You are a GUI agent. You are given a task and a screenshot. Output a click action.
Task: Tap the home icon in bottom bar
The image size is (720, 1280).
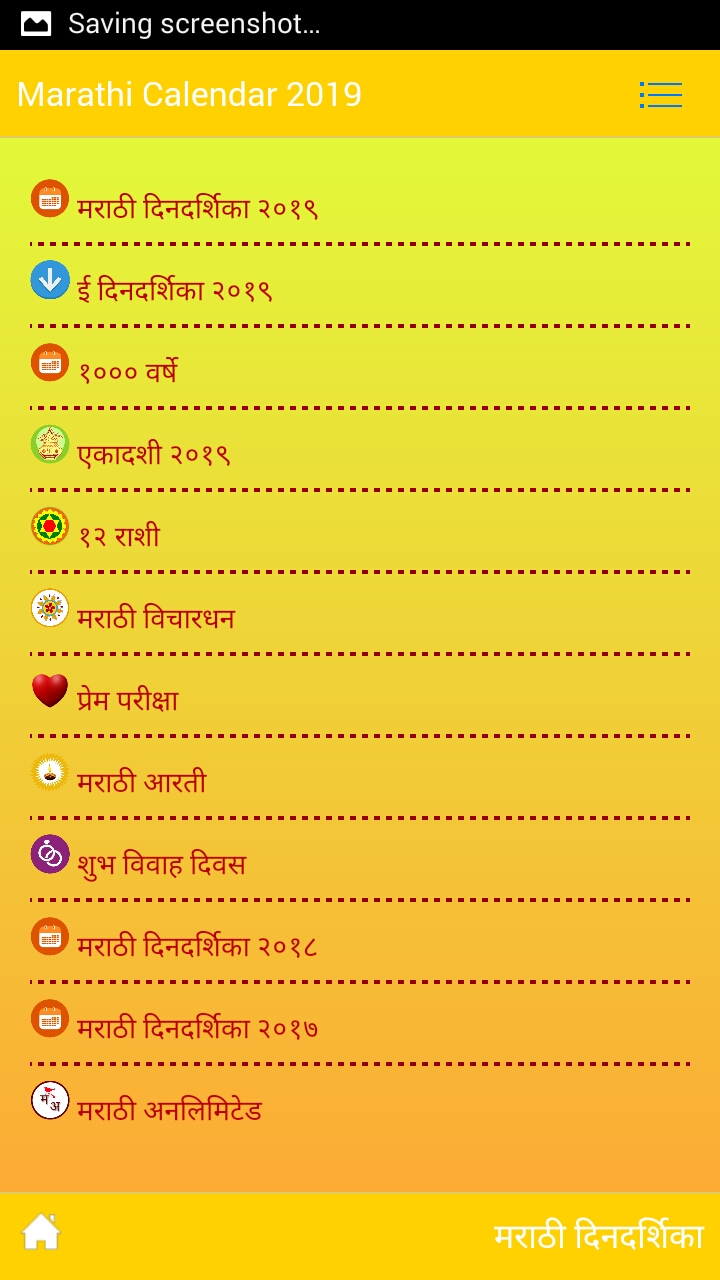pyautogui.click(x=41, y=1232)
